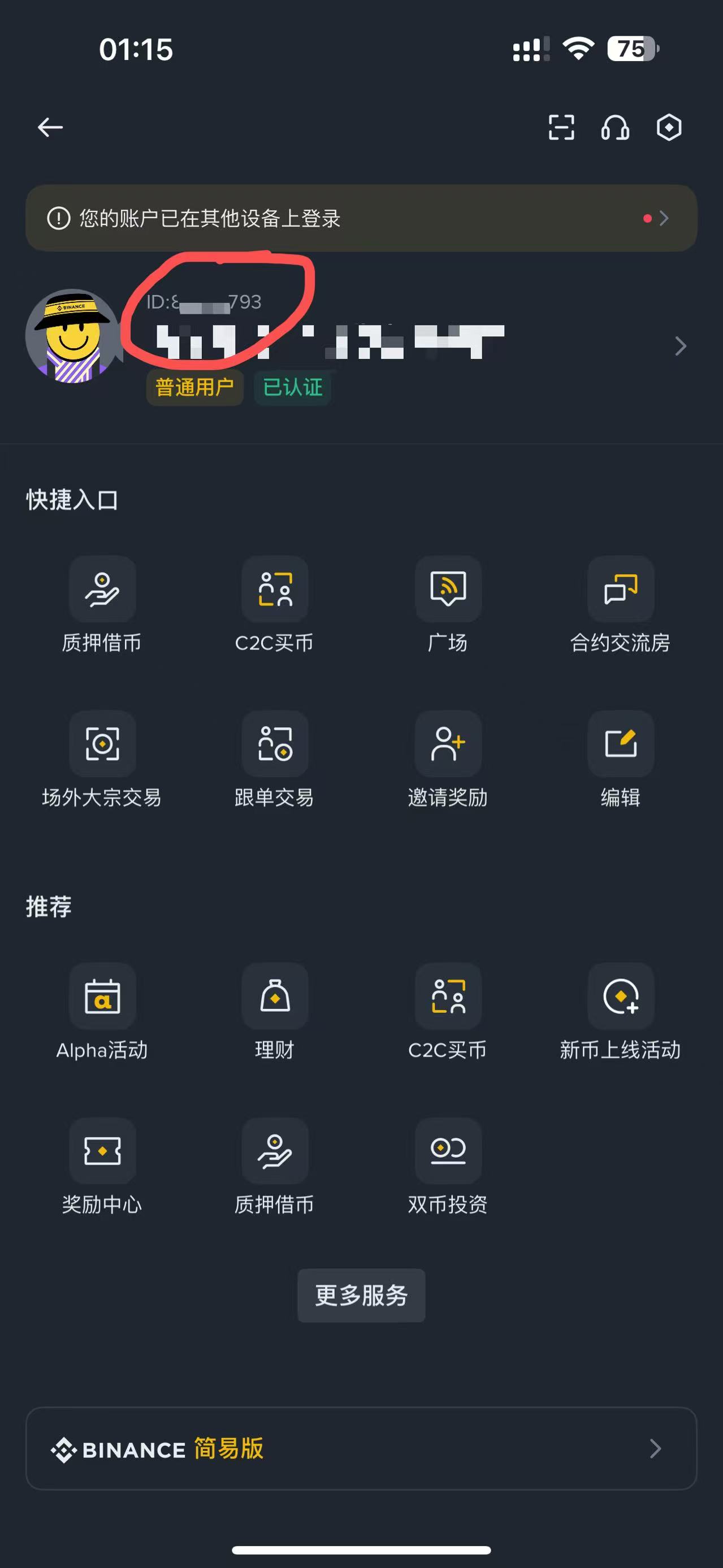Open 新币上线活动 icon

(x=621, y=997)
